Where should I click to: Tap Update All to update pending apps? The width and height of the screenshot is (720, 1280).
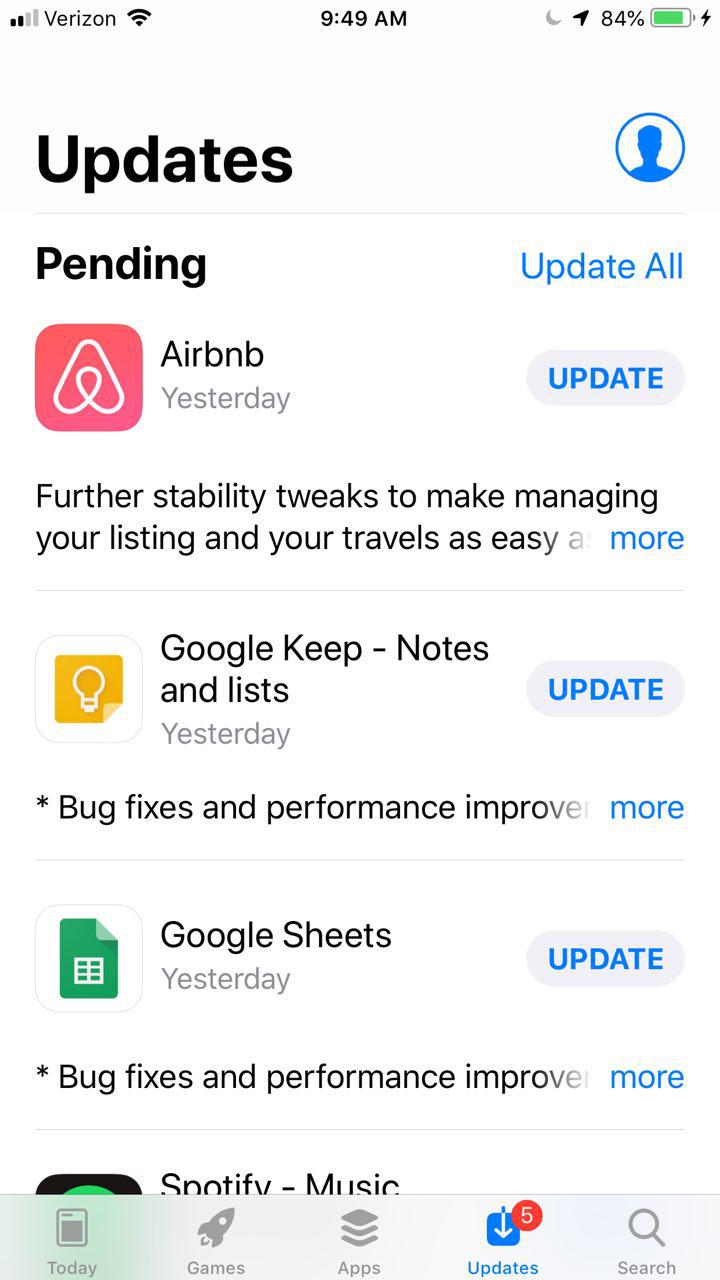pos(602,266)
